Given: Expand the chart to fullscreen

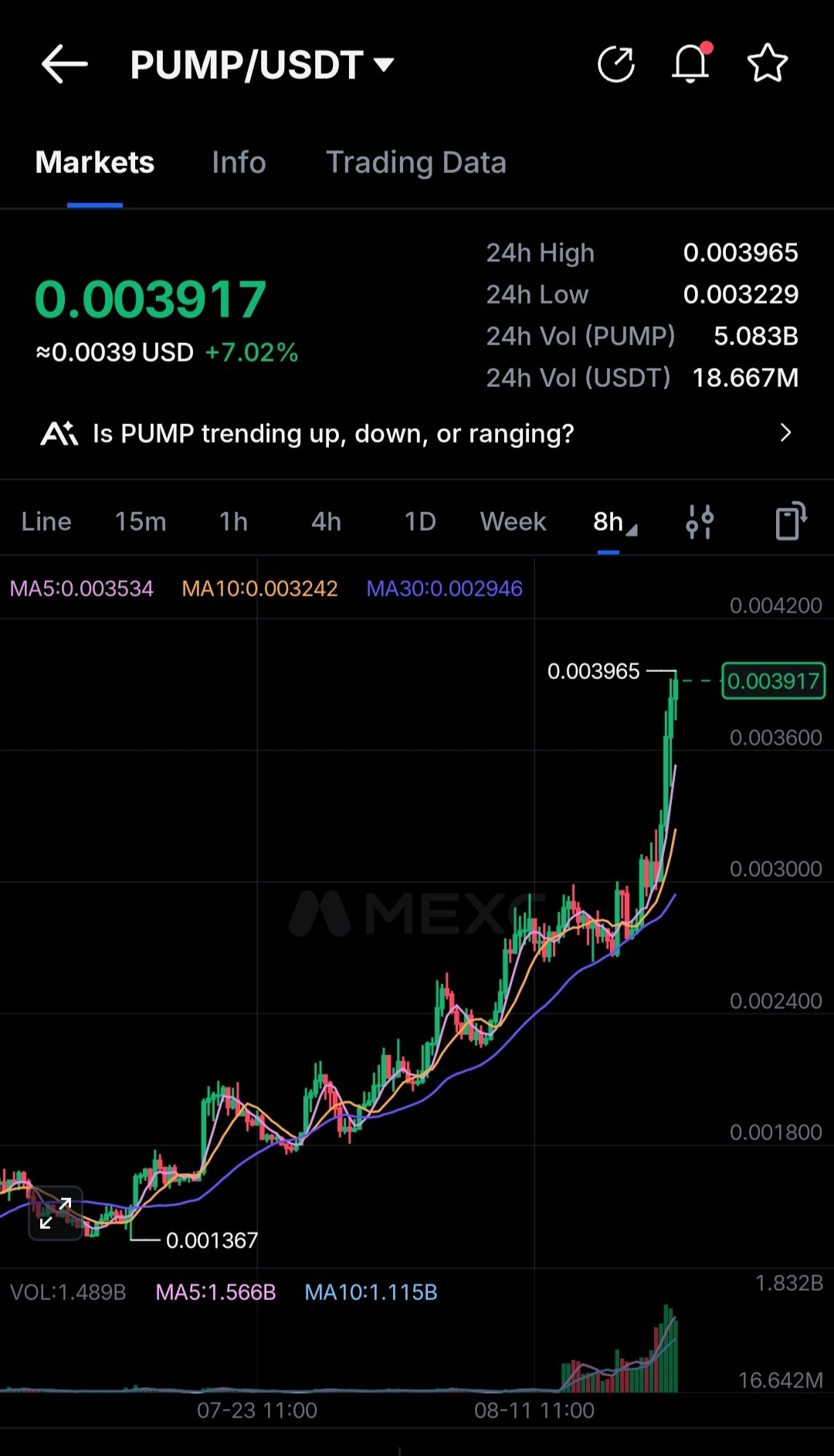Looking at the screenshot, I should tap(56, 1213).
